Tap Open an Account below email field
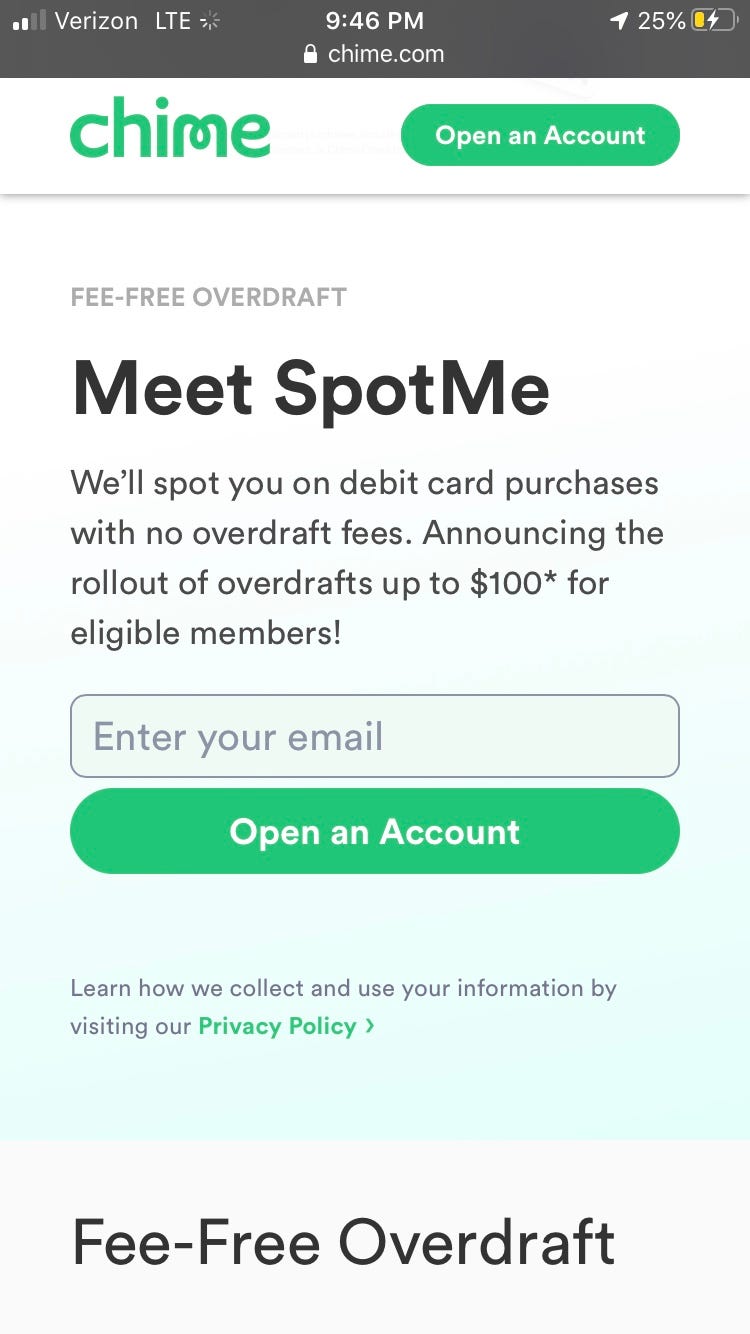 coord(374,831)
